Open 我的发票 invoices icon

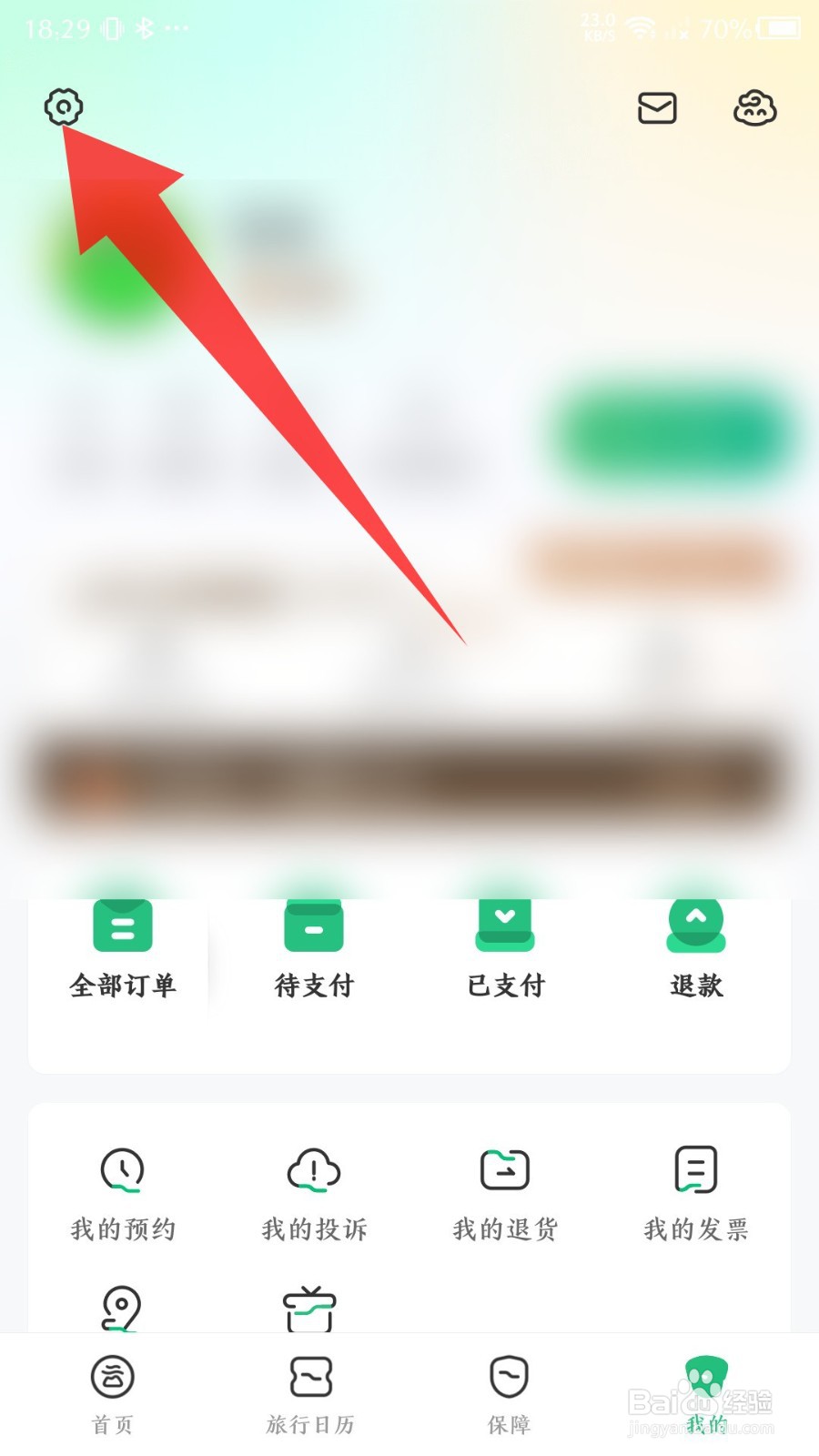coord(696,1172)
